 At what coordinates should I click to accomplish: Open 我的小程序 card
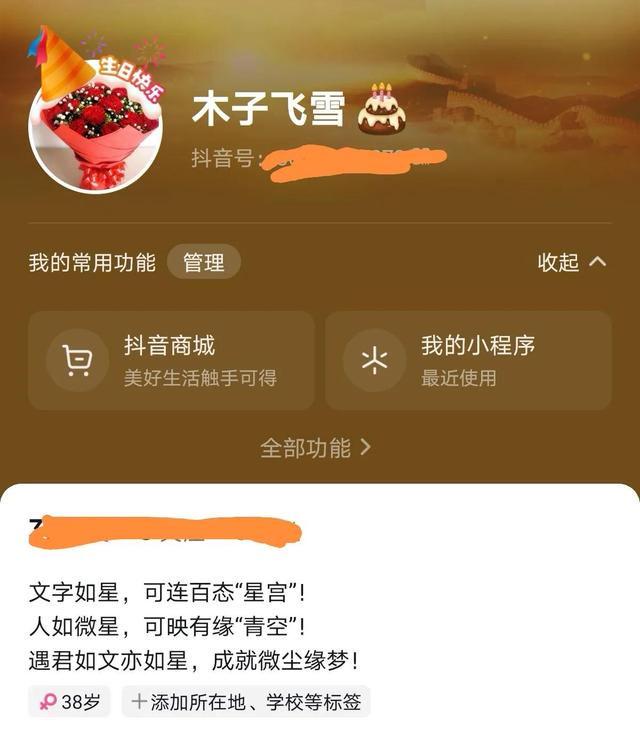(x=468, y=360)
